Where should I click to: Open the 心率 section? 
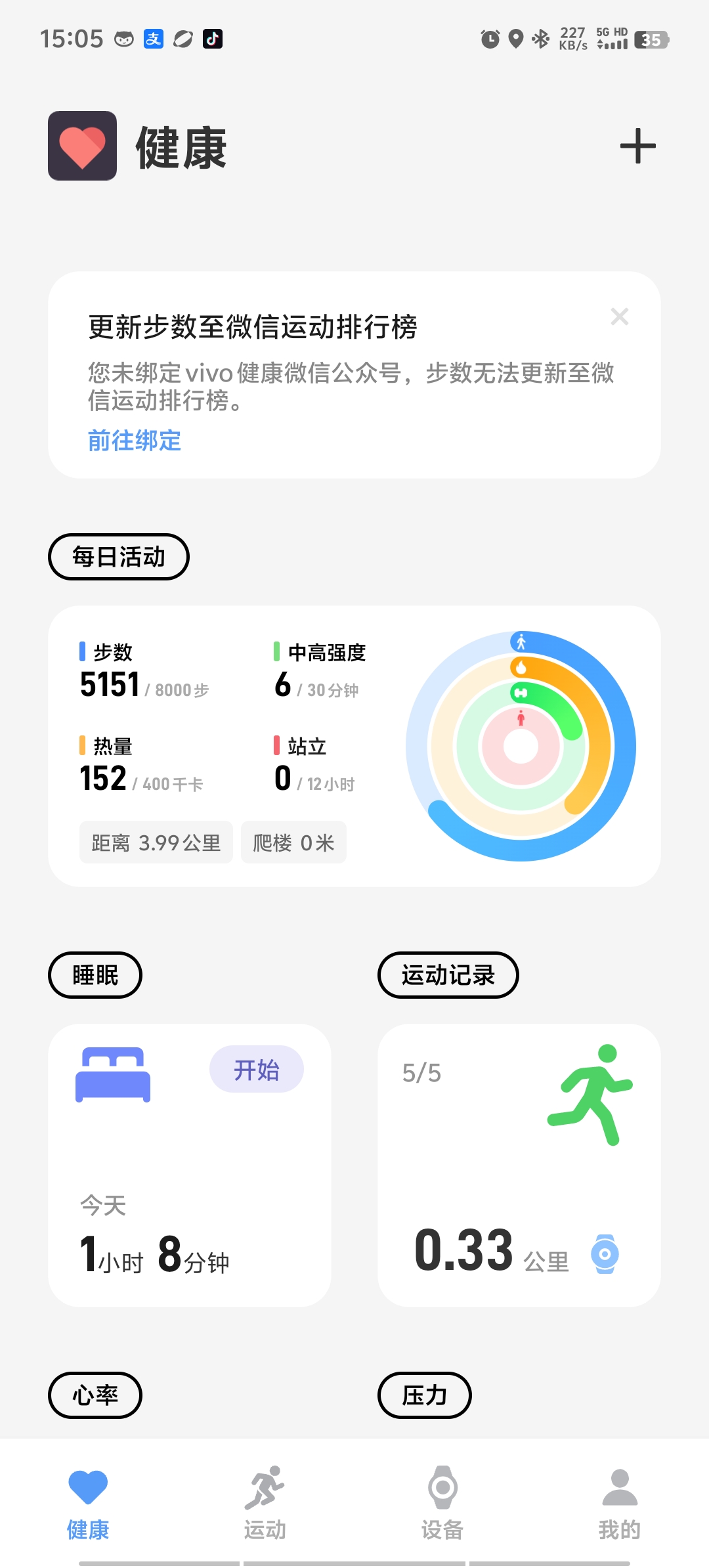95,1395
